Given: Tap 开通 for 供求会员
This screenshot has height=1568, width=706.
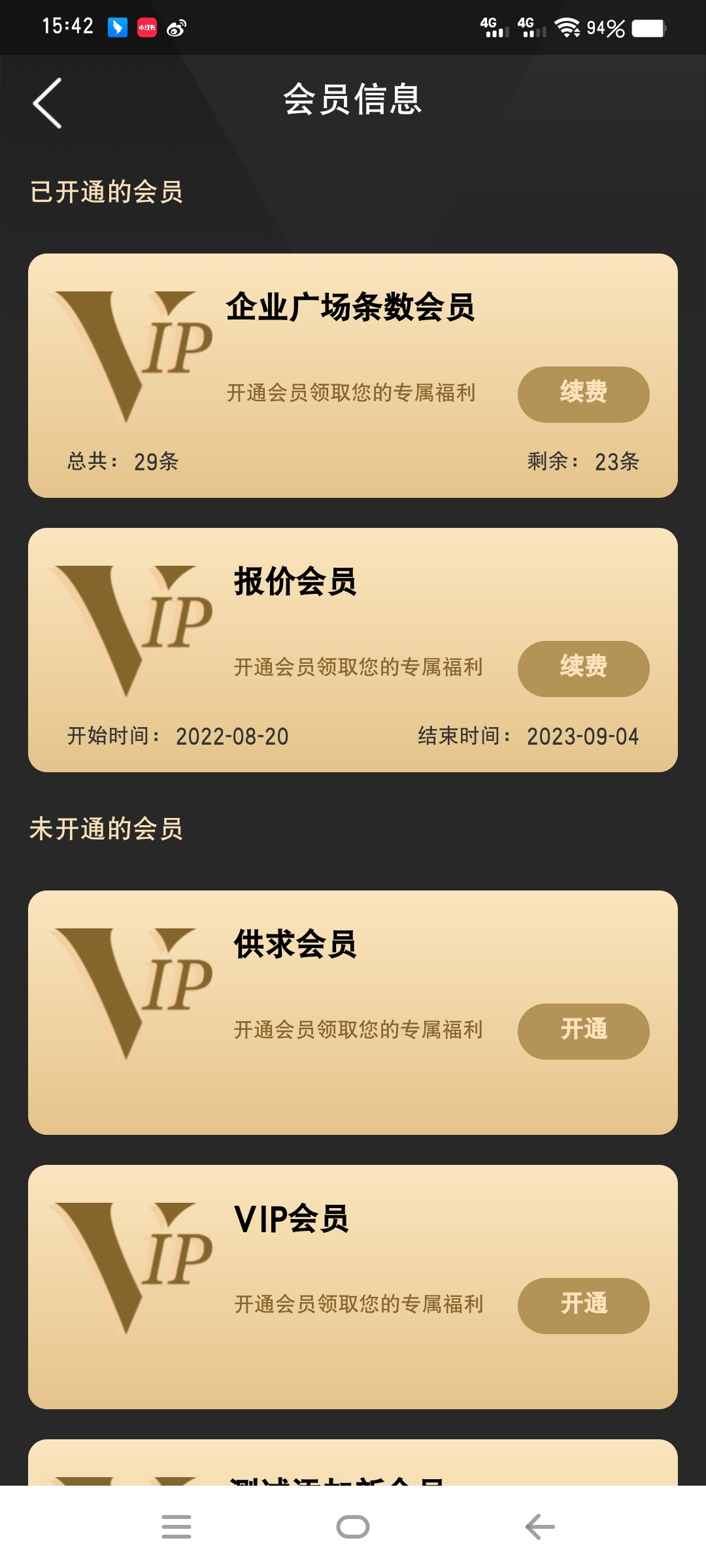Looking at the screenshot, I should (x=583, y=1031).
